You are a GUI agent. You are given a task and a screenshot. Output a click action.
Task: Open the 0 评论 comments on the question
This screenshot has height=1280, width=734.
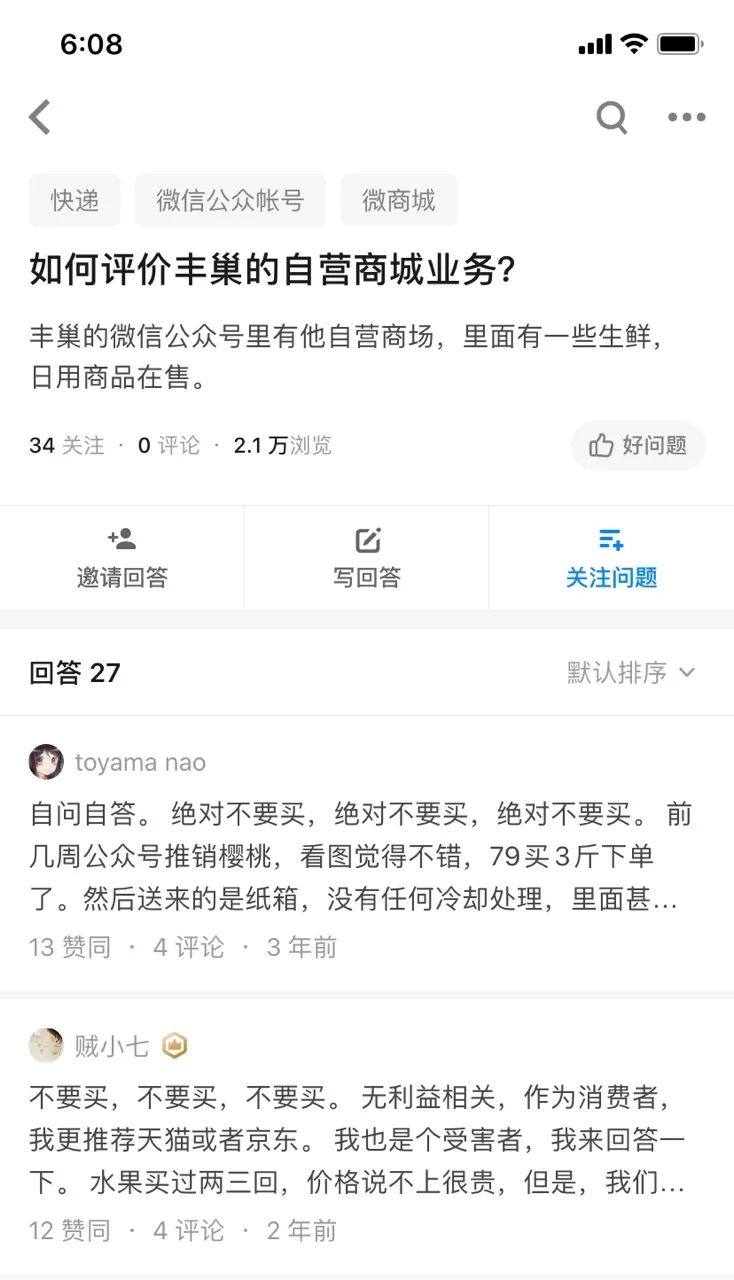(169, 445)
